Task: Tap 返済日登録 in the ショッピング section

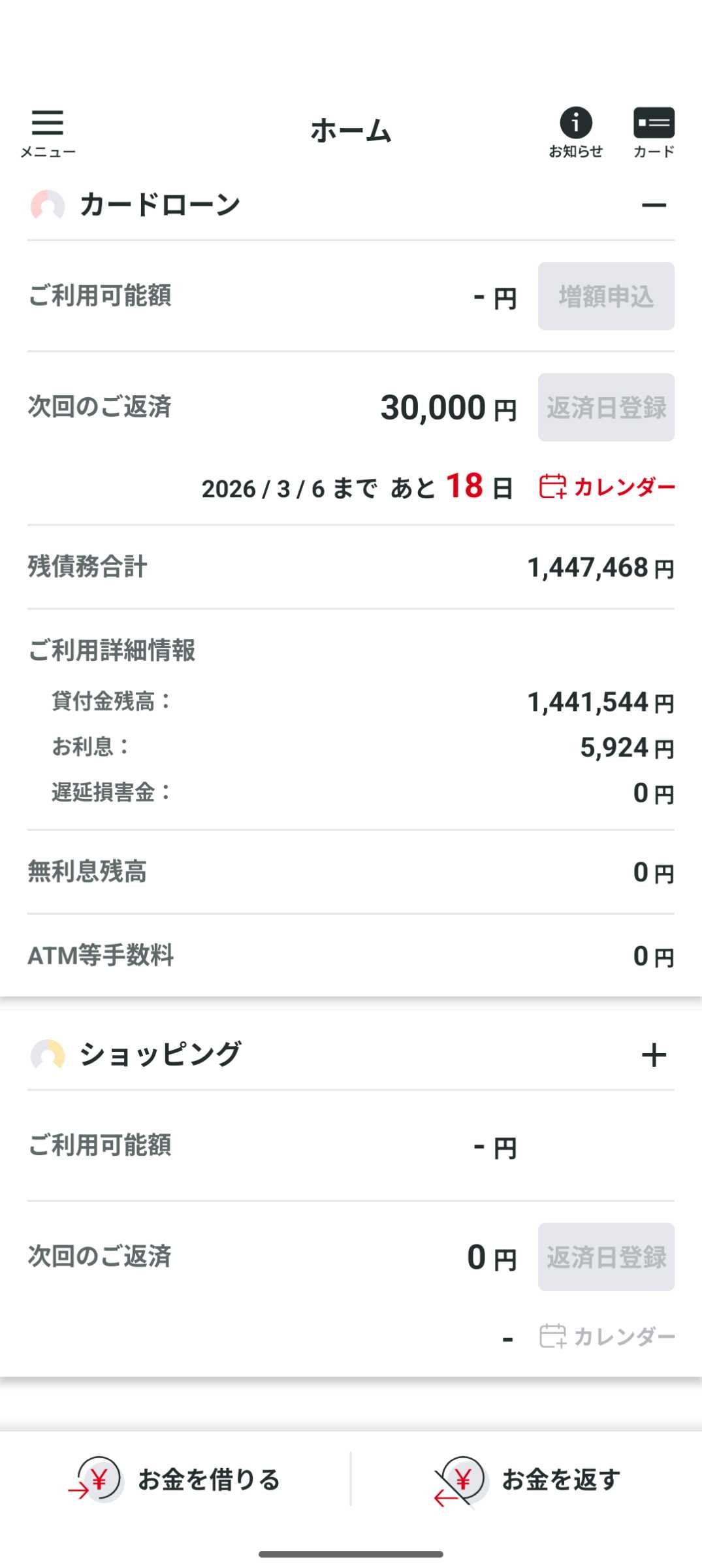Action: [x=606, y=1257]
